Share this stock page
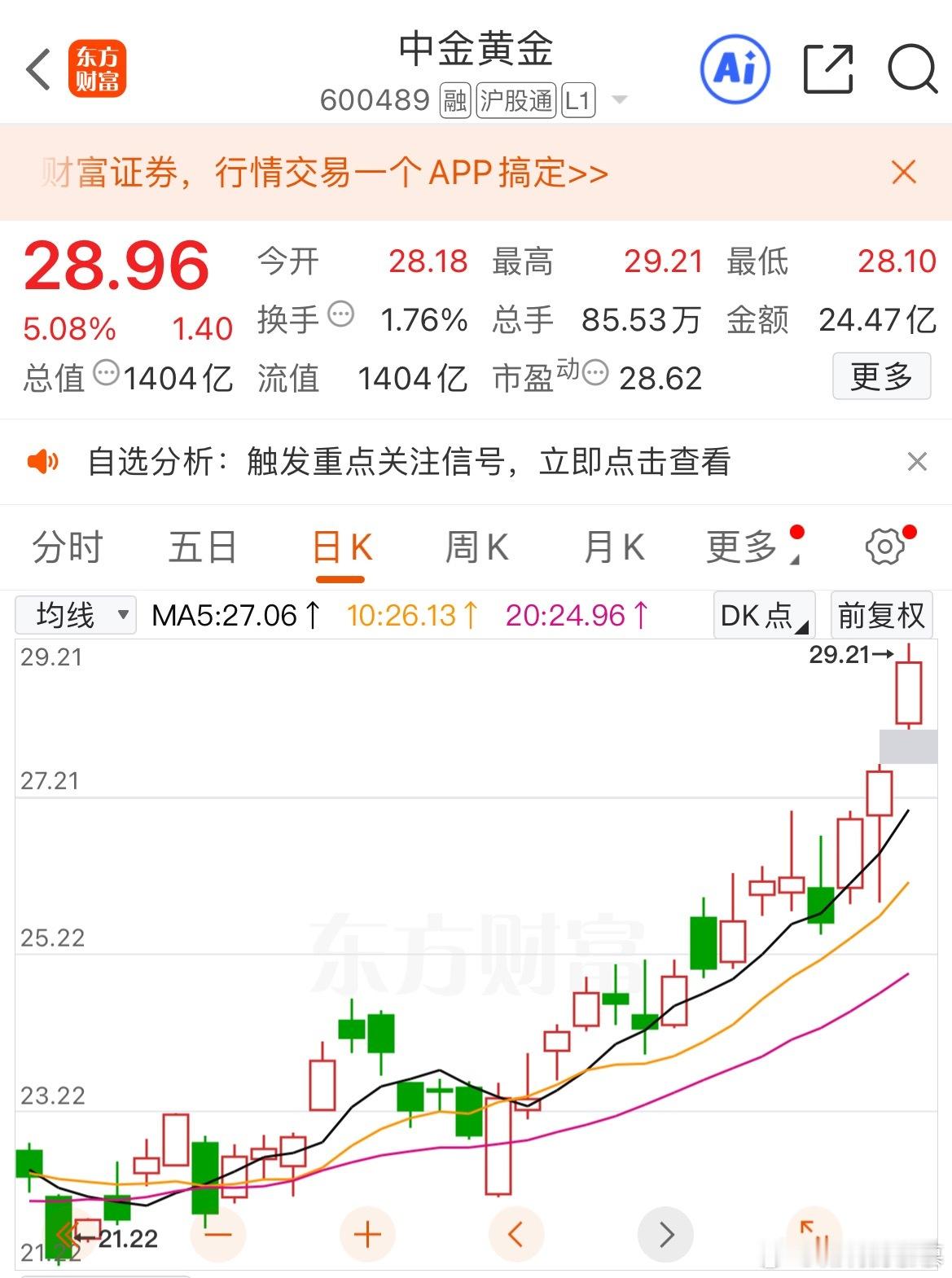 click(827, 69)
